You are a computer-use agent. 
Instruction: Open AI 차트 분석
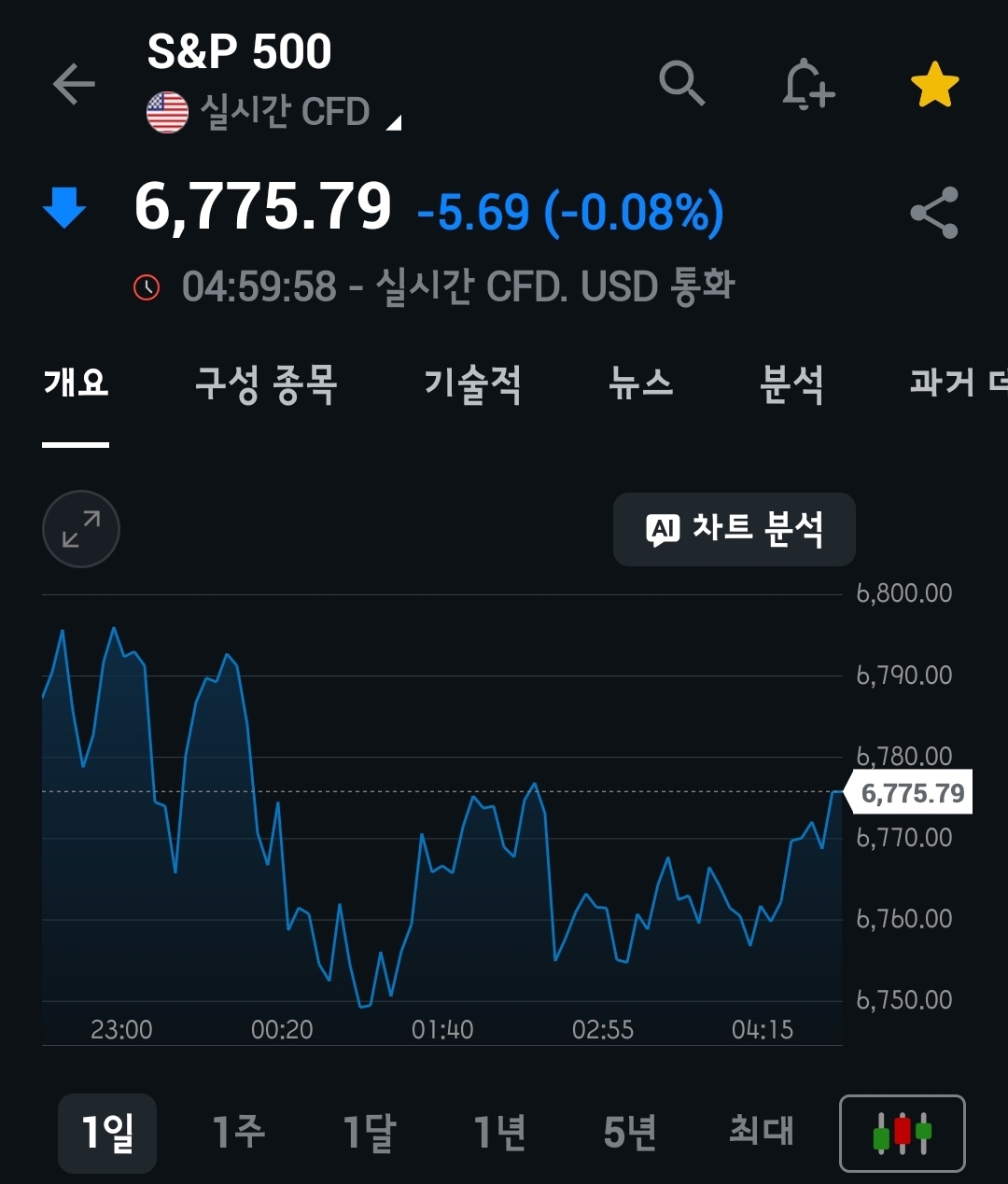(734, 529)
